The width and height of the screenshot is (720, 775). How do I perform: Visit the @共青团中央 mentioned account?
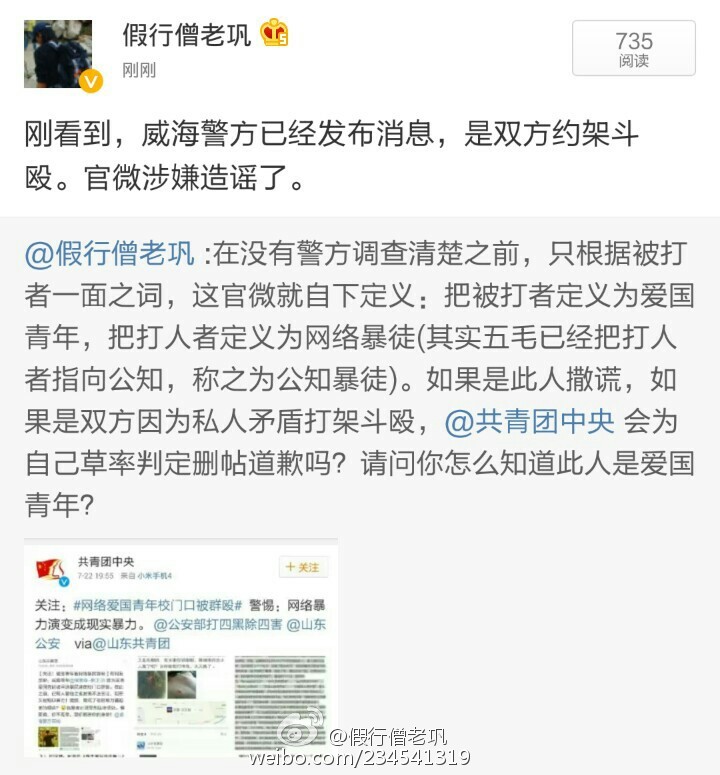[529, 422]
